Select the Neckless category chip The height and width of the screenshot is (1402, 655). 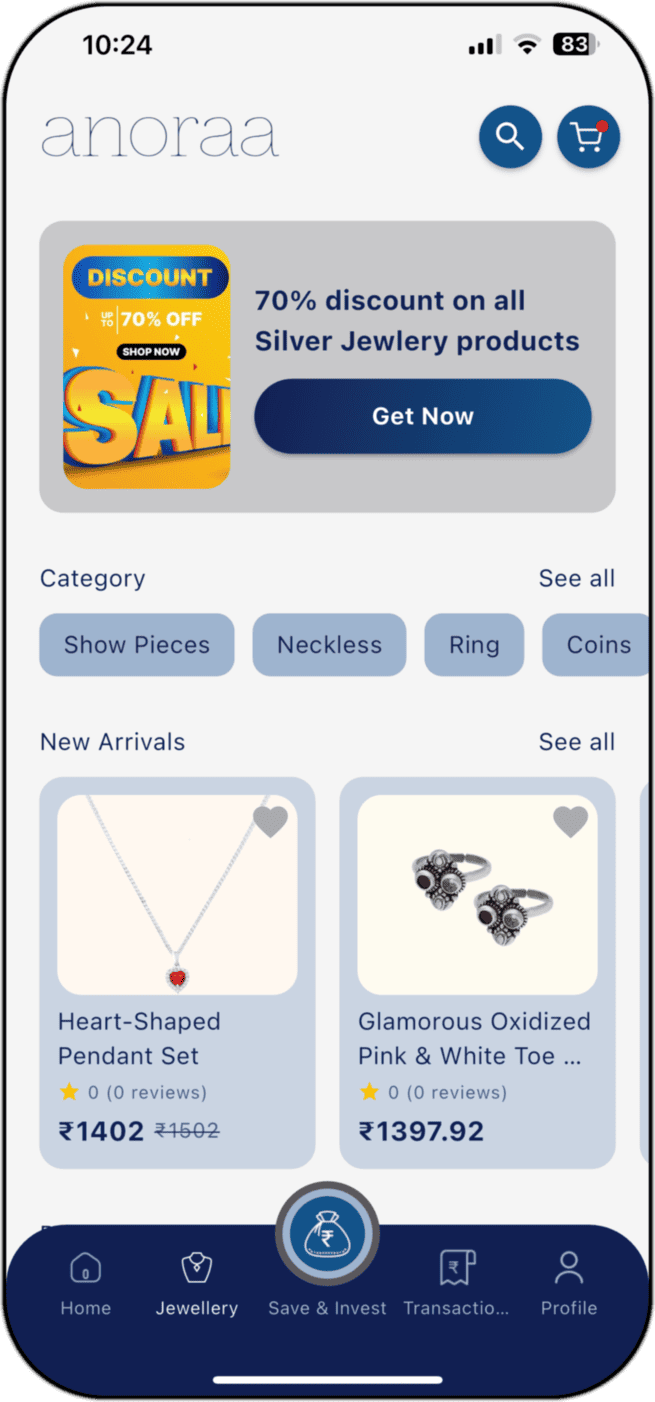pos(329,645)
